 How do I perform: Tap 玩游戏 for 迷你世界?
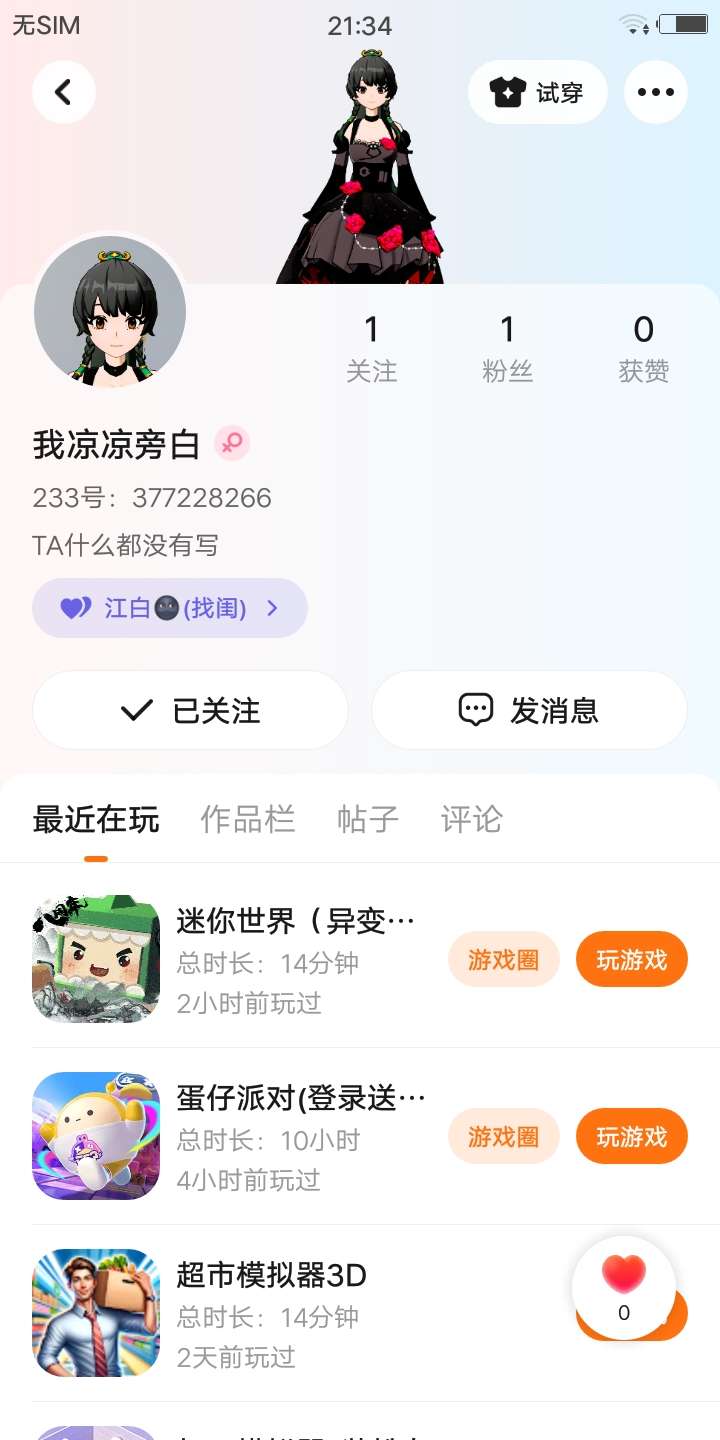point(631,960)
